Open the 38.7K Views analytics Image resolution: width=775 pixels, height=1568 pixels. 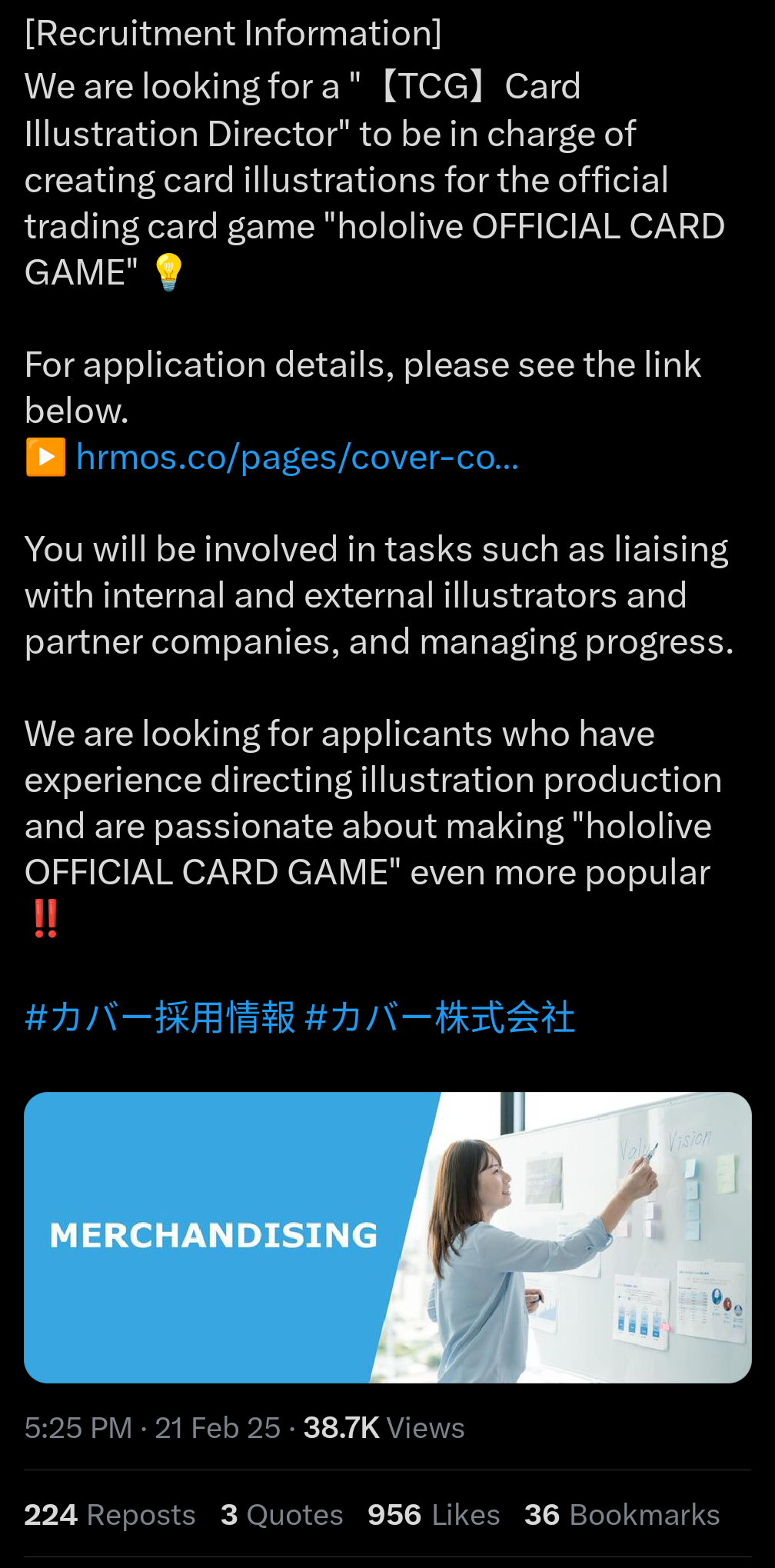(384, 1428)
